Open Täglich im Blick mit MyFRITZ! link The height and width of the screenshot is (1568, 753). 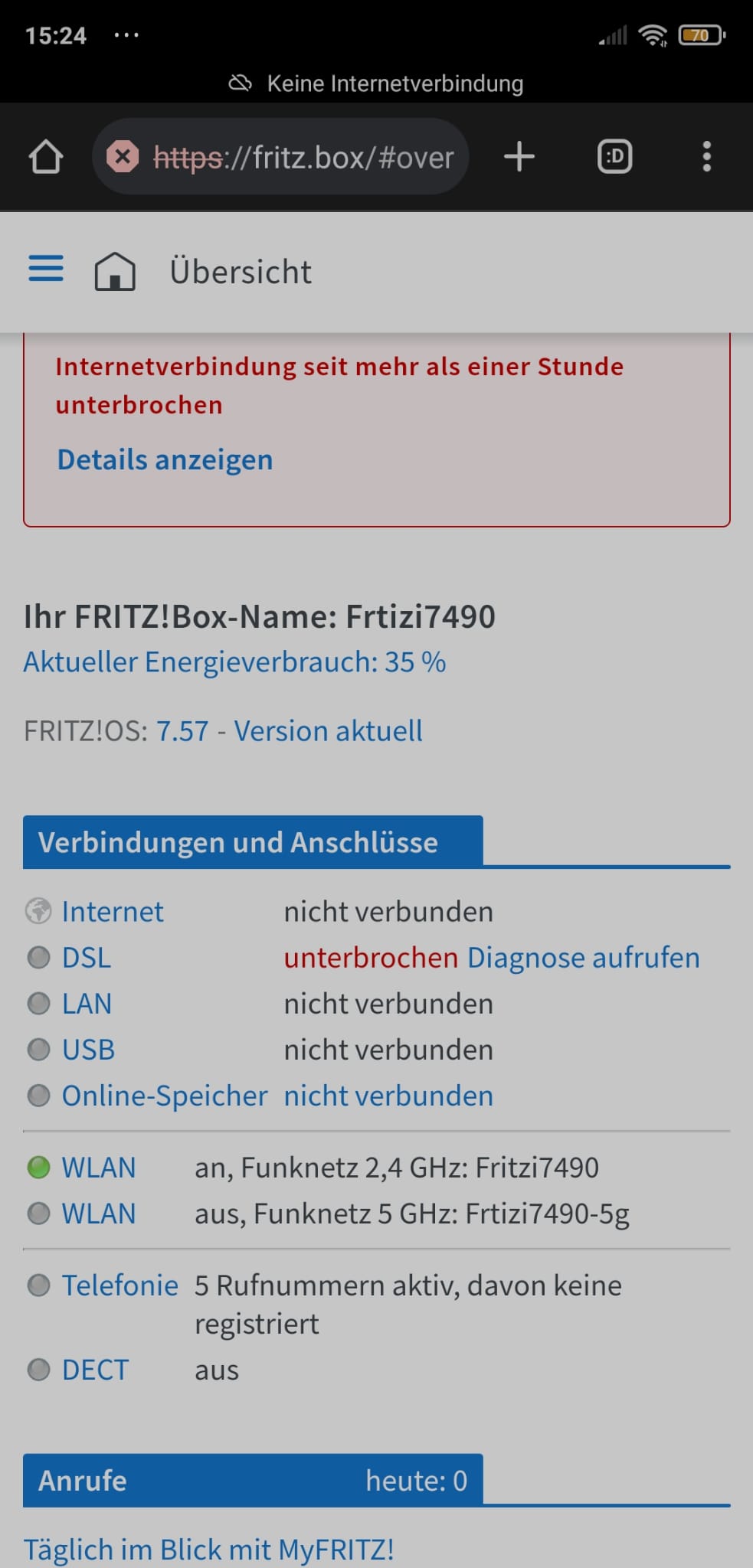pos(208,1550)
